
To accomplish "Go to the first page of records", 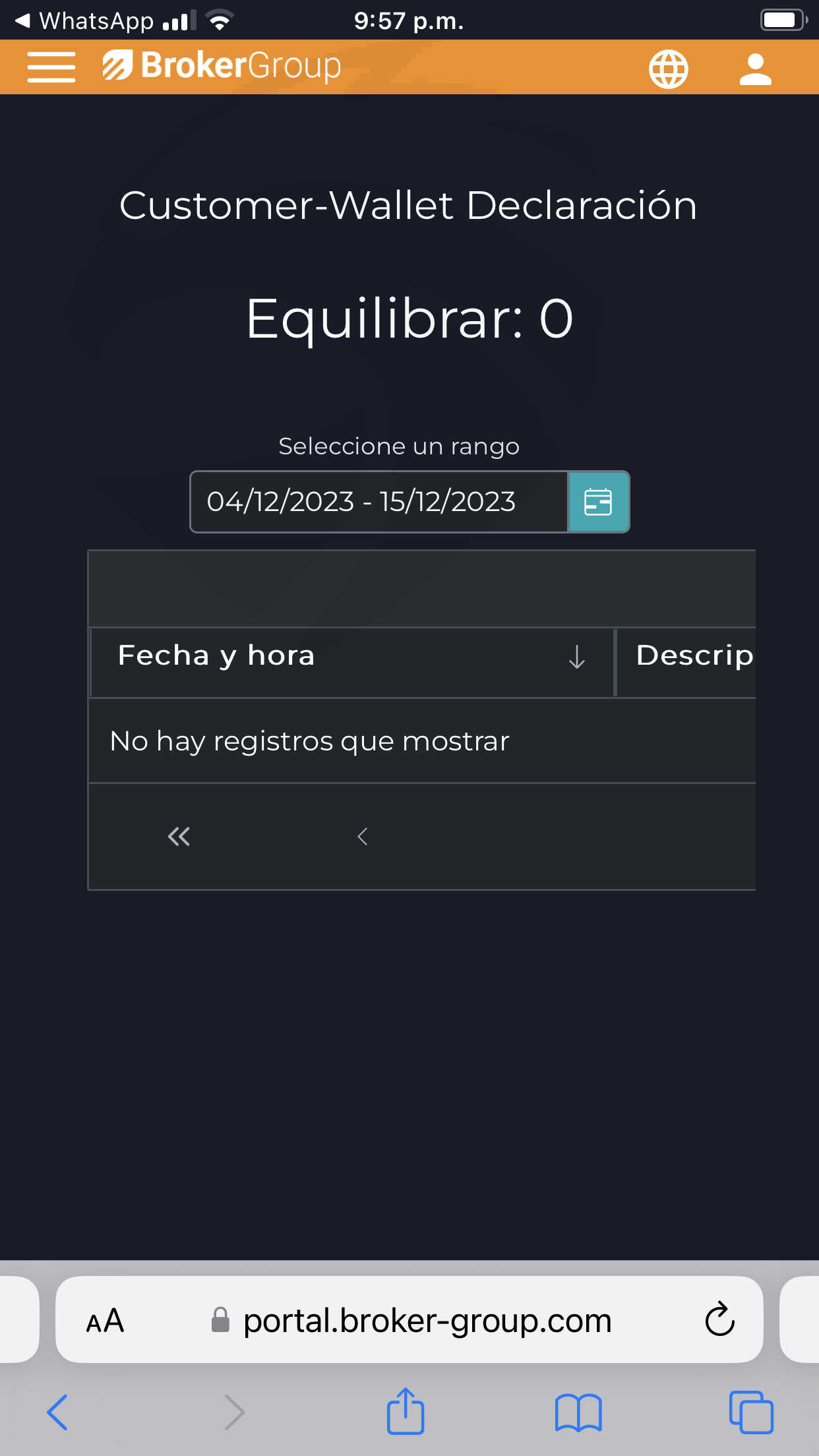I will [179, 837].
